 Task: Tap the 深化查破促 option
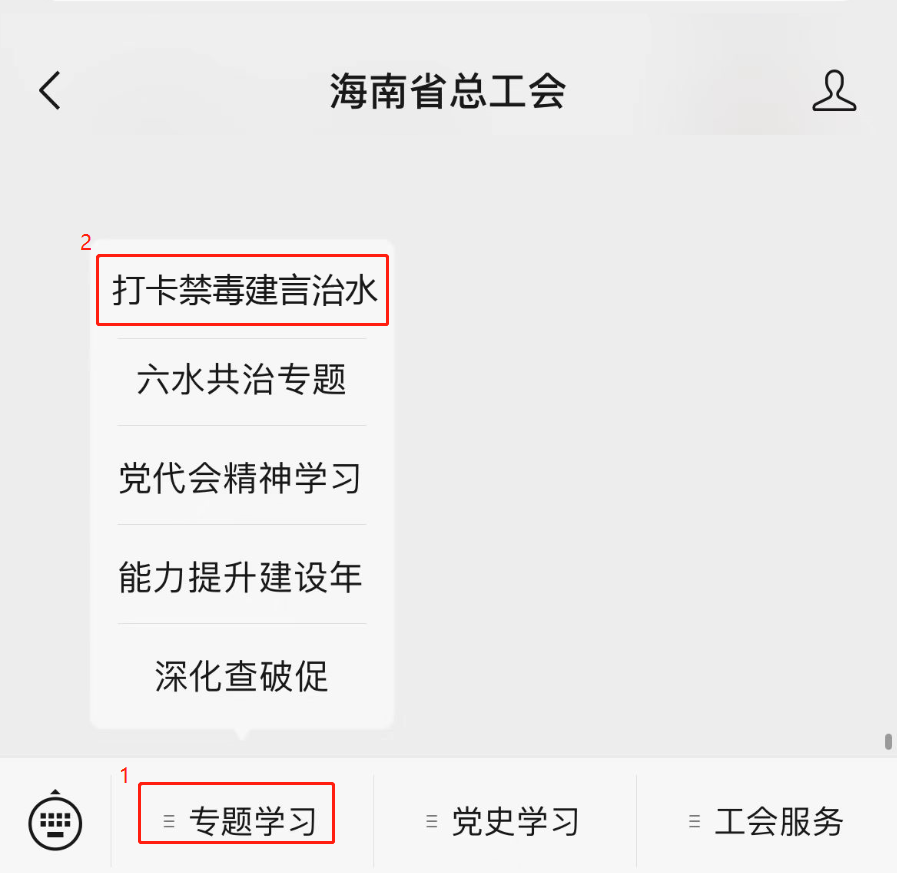click(x=242, y=676)
